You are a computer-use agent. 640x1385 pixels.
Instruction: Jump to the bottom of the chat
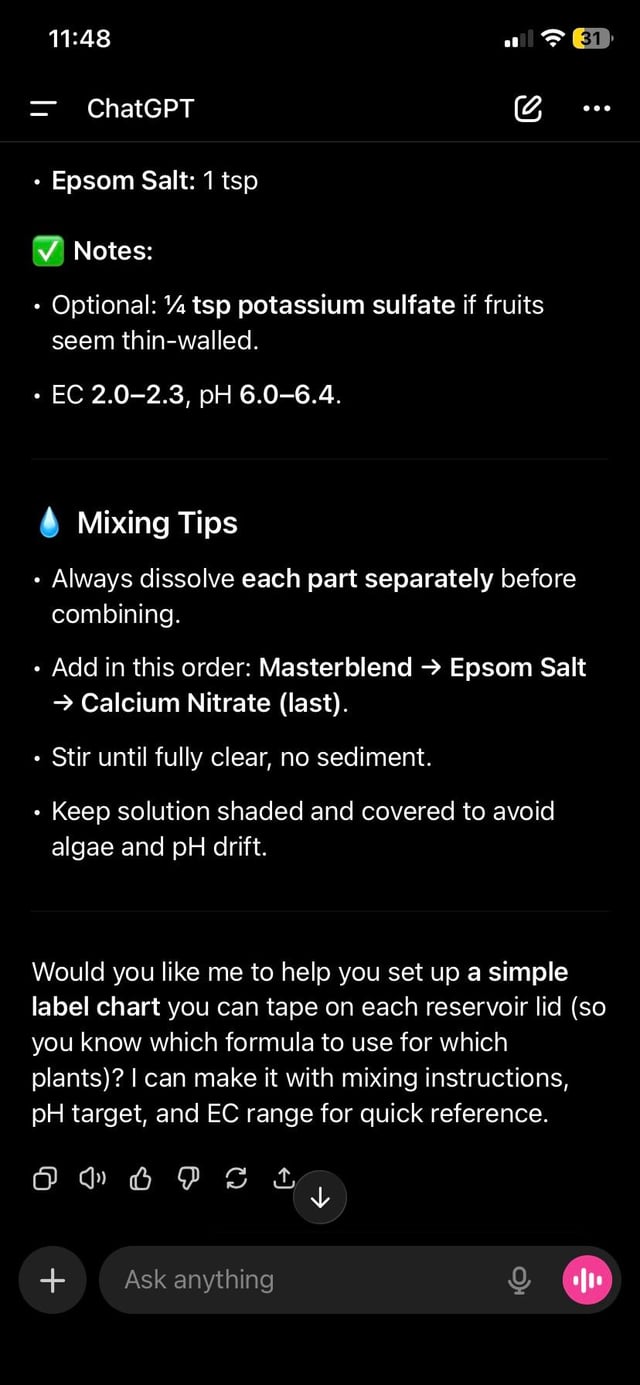pyautogui.click(x=320, y=1197)
